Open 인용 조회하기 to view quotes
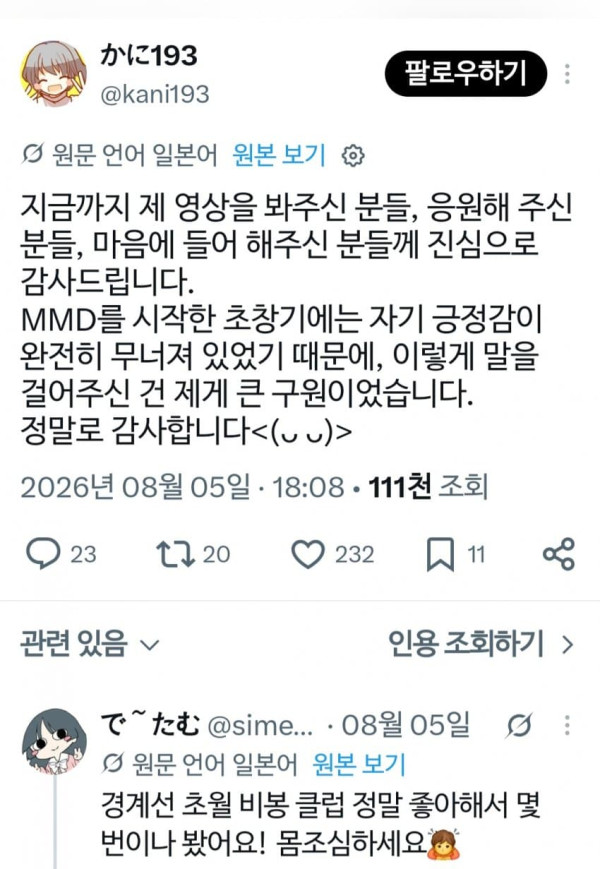This screenshot has height=869, width=600. pos(481,644)
